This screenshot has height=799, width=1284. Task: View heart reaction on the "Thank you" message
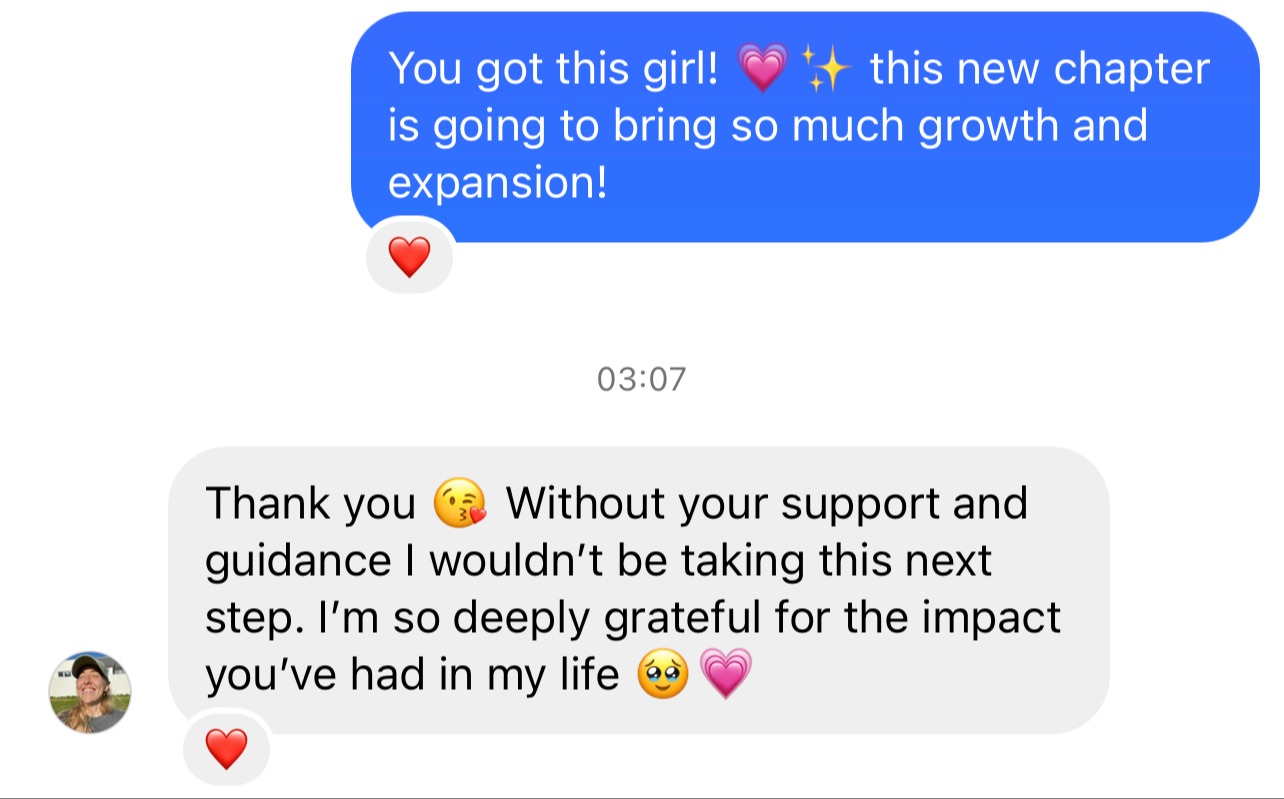[x=226, y=748]
